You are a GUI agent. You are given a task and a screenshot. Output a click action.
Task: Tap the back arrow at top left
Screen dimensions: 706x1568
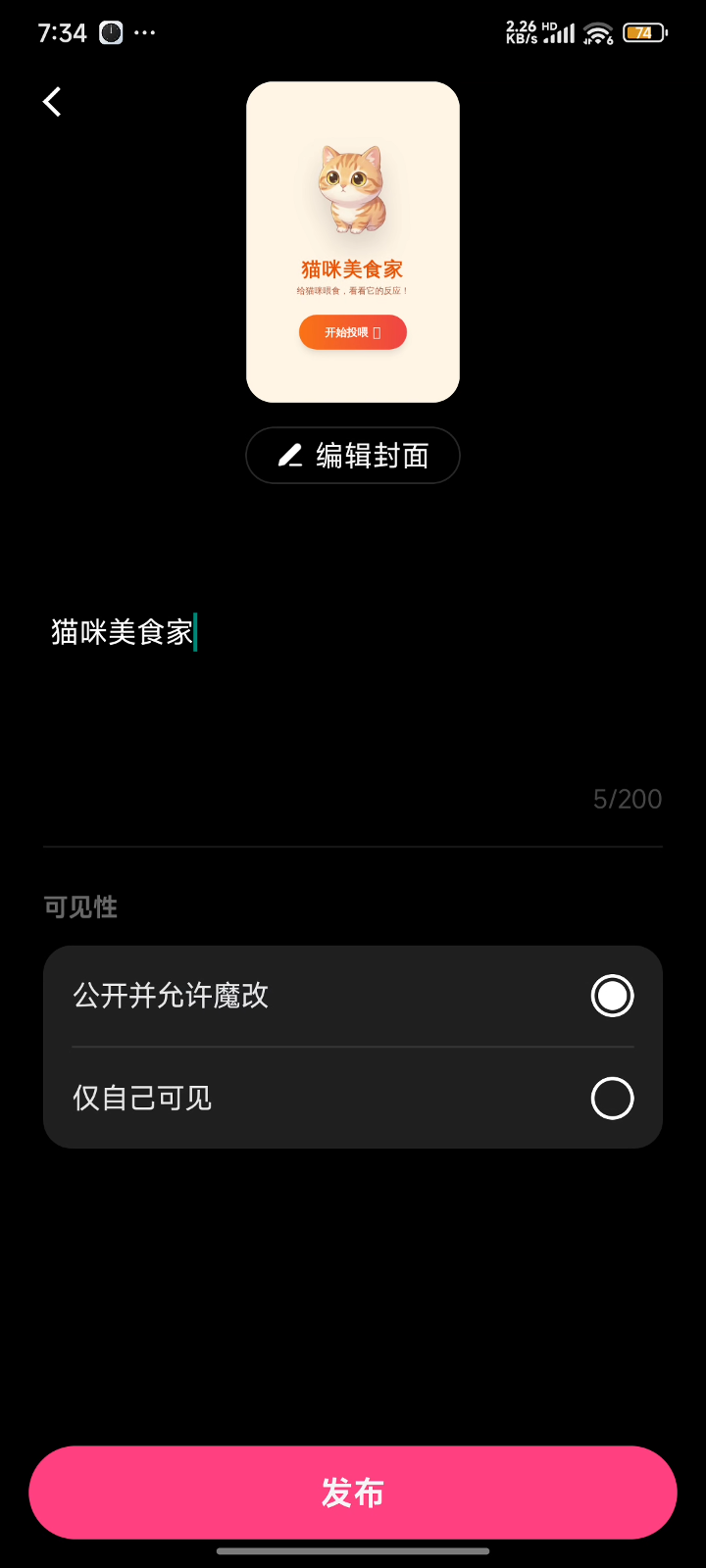(51, 101)
